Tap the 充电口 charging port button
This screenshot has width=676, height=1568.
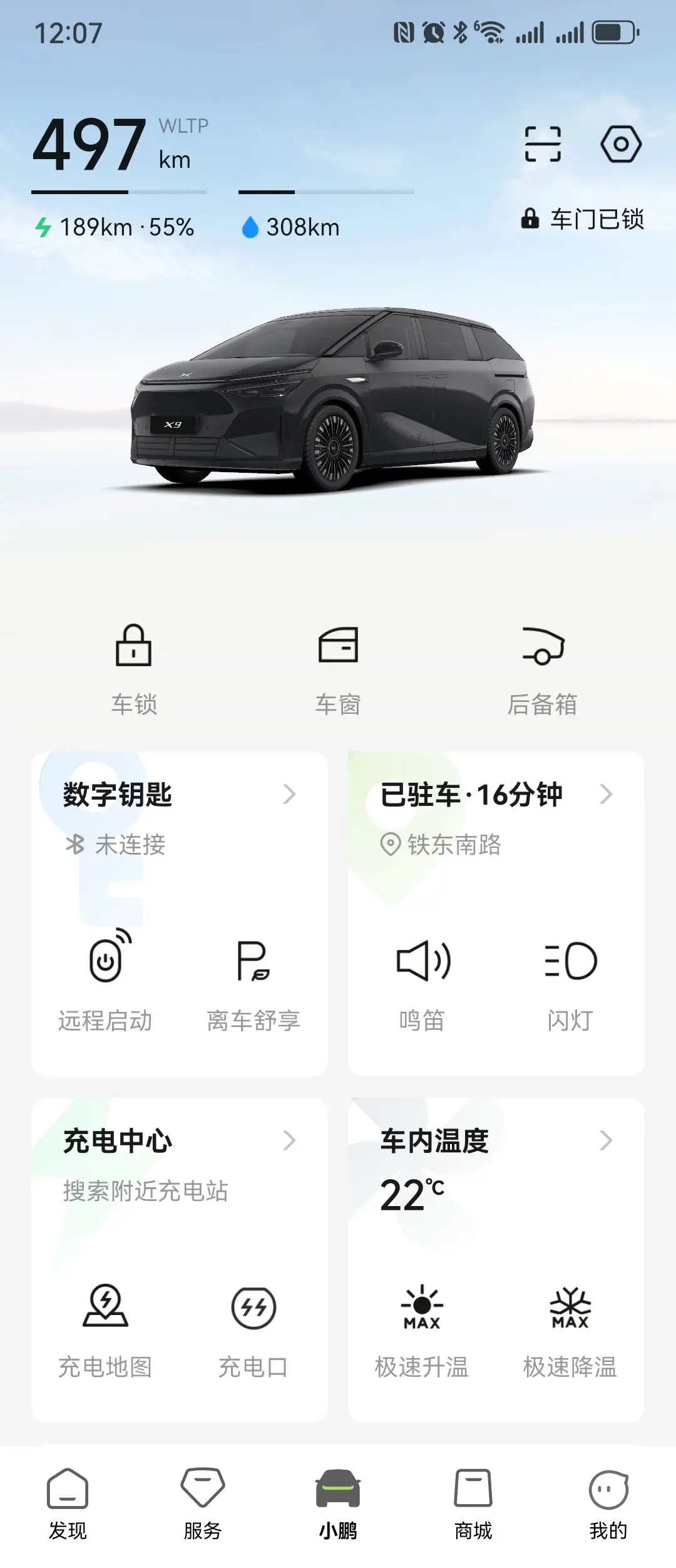click(253, 1329)
